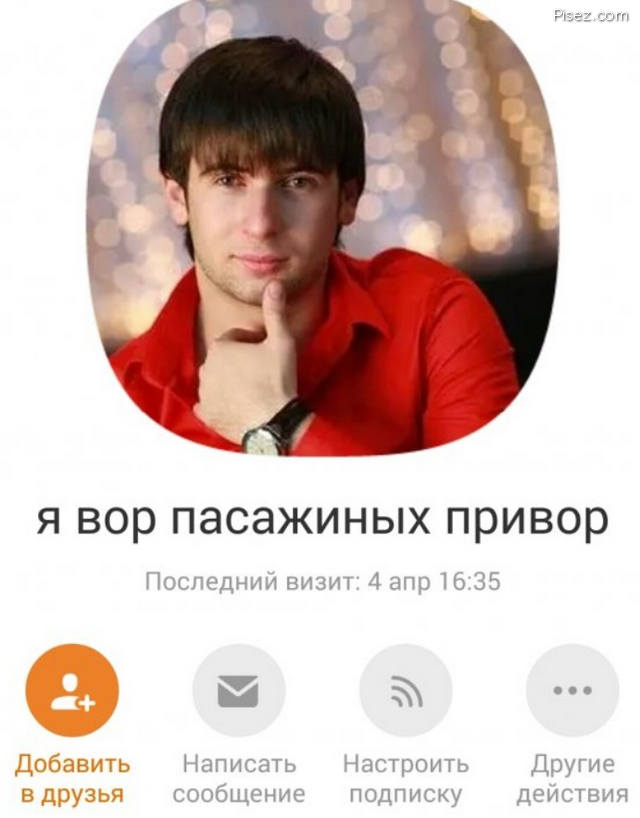Screen dimensions: 640x818
Task: Select Настроить подписку subscription settings
Action: [405, 690]
